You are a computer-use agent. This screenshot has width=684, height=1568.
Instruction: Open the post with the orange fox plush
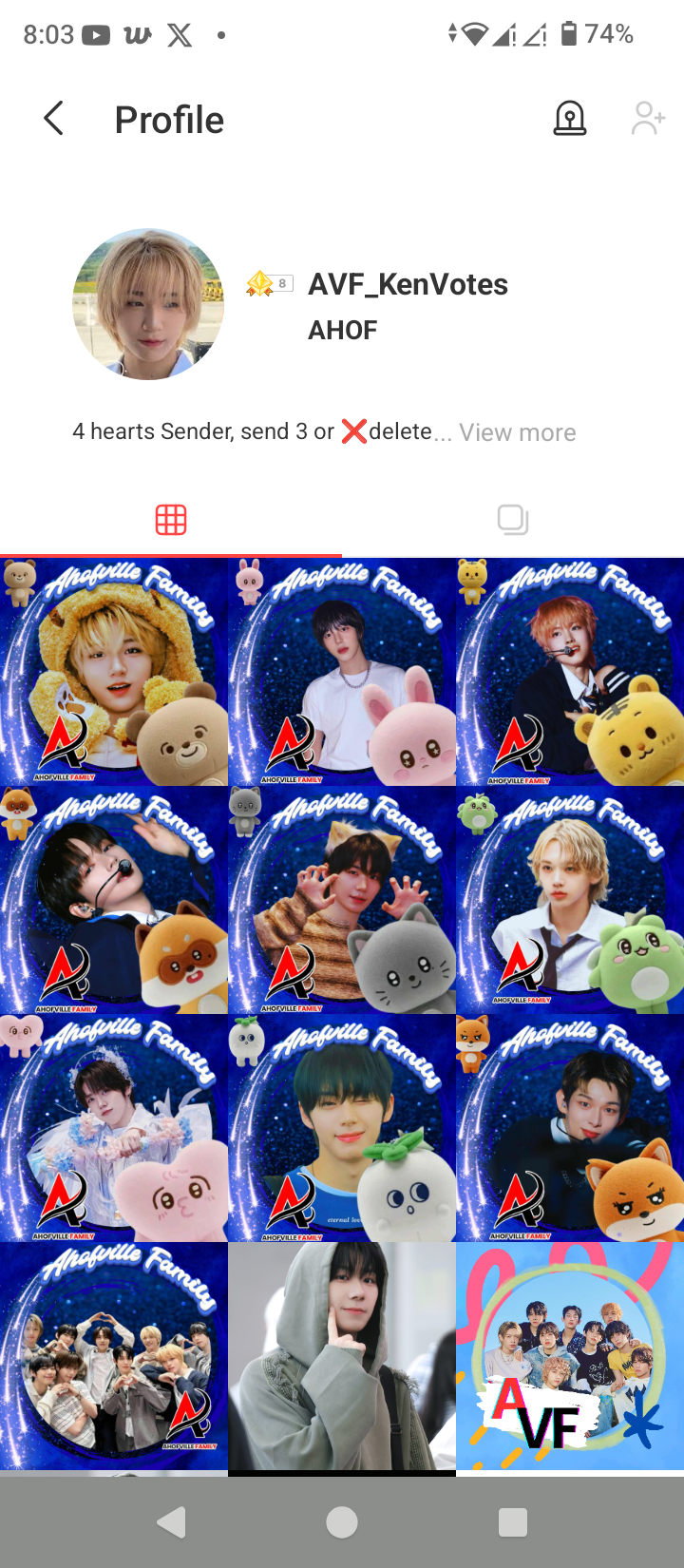coord(570,1128)
